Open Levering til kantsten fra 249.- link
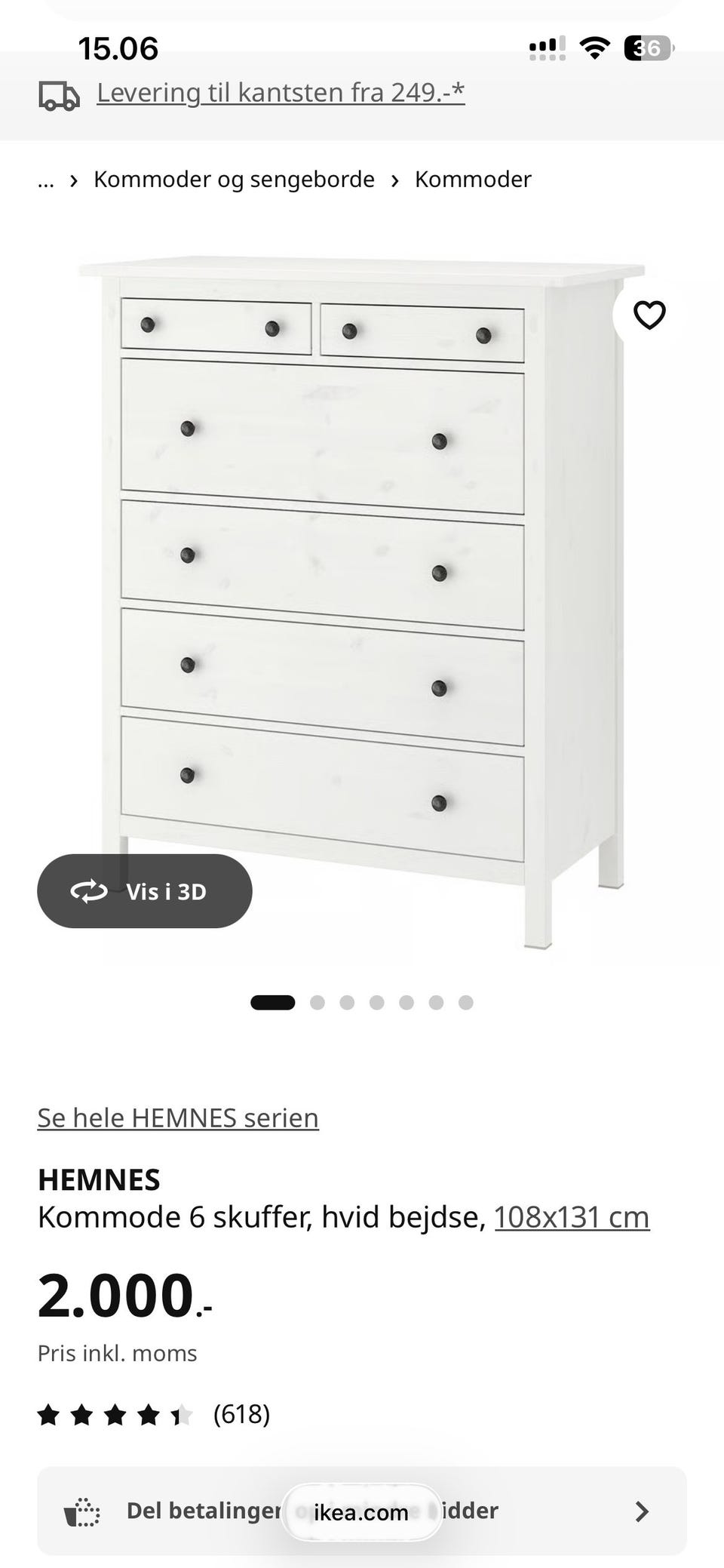724x1568 pixels. coord(280,92)
